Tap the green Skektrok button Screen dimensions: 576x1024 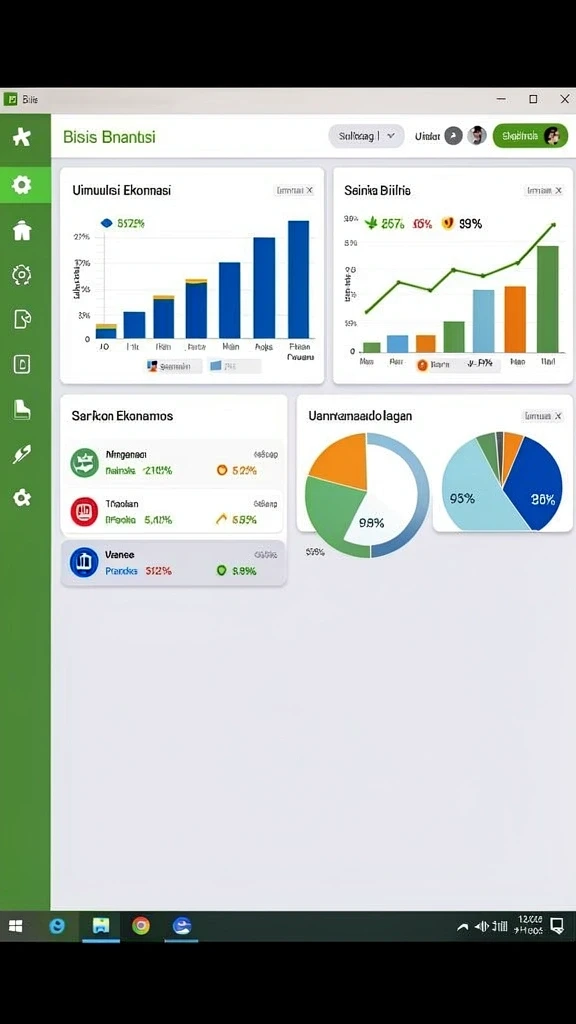pyautogui.click(x=530, y=136)
